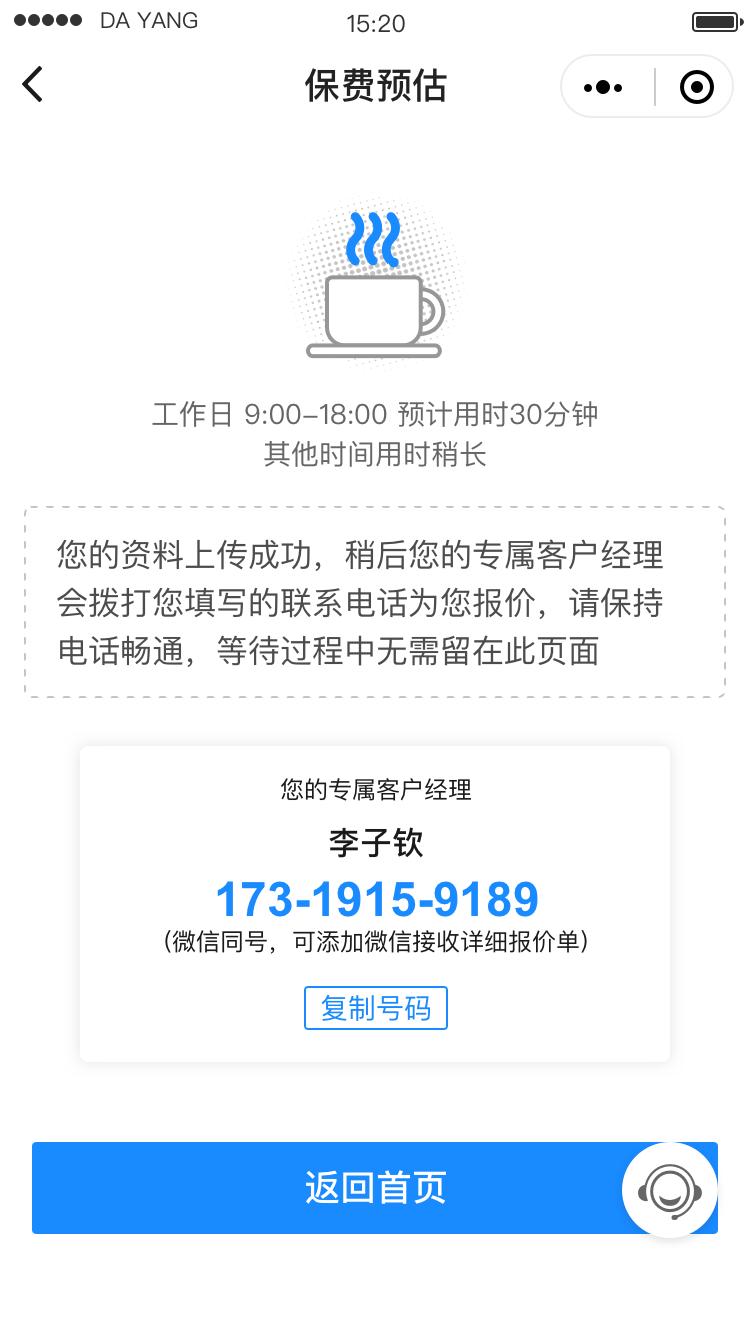Screen dimensions: 750x1334
Task: Tap the floating customer service headset icon
Action: 670,1190
